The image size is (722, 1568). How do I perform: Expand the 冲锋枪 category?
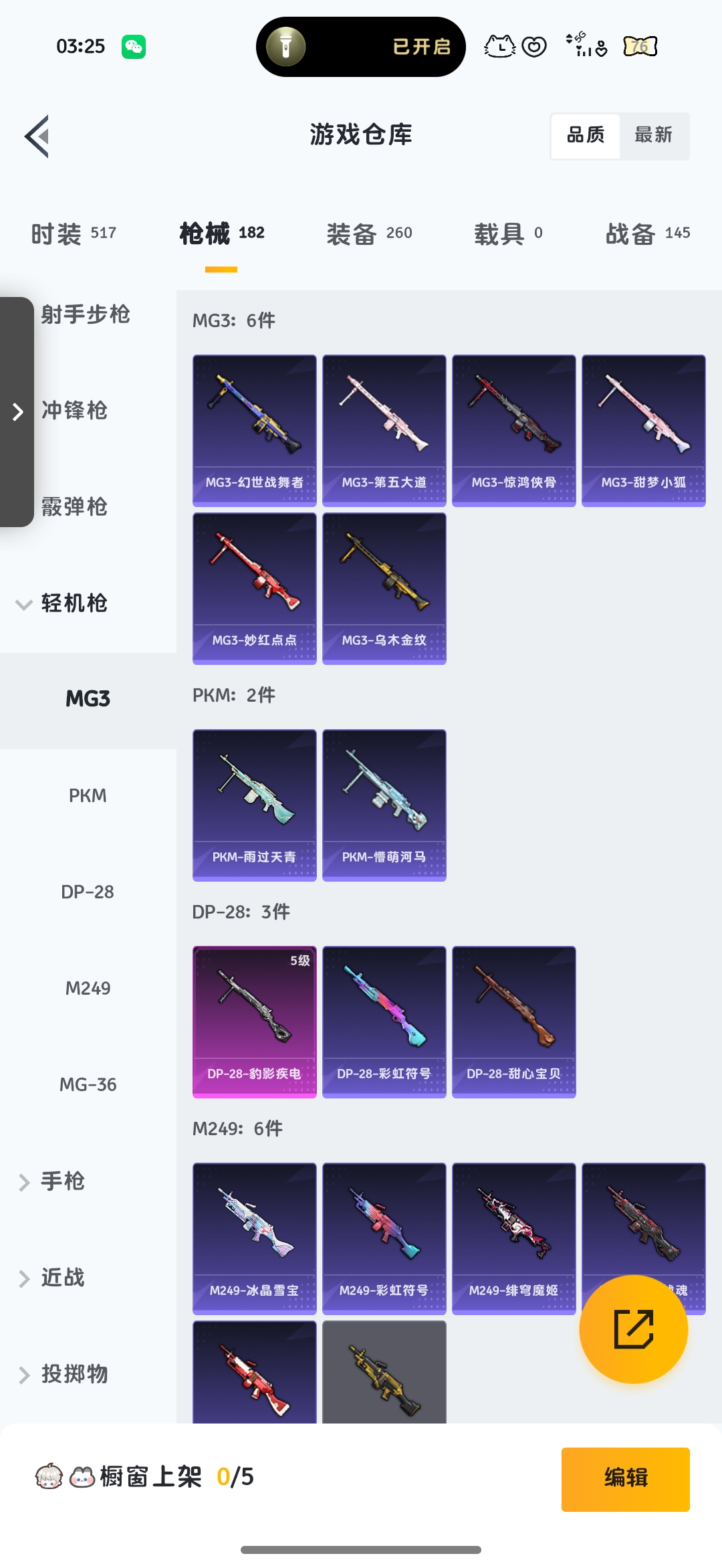(x=74, y=410)
